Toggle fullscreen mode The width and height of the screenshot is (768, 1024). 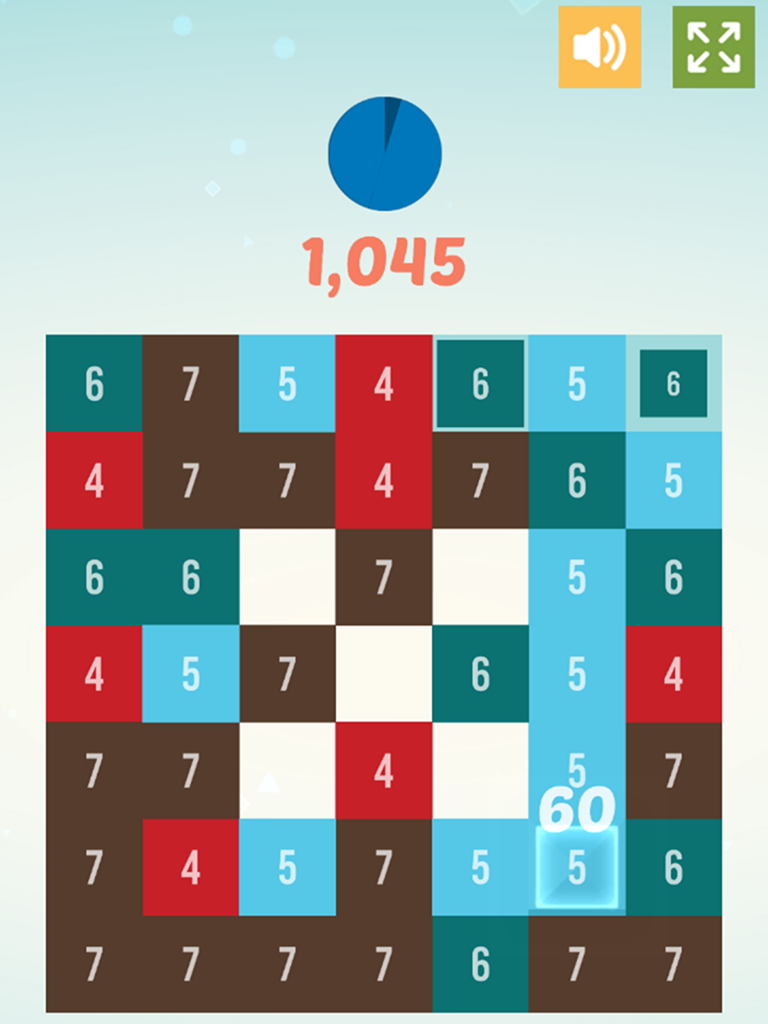click(713, 47)
